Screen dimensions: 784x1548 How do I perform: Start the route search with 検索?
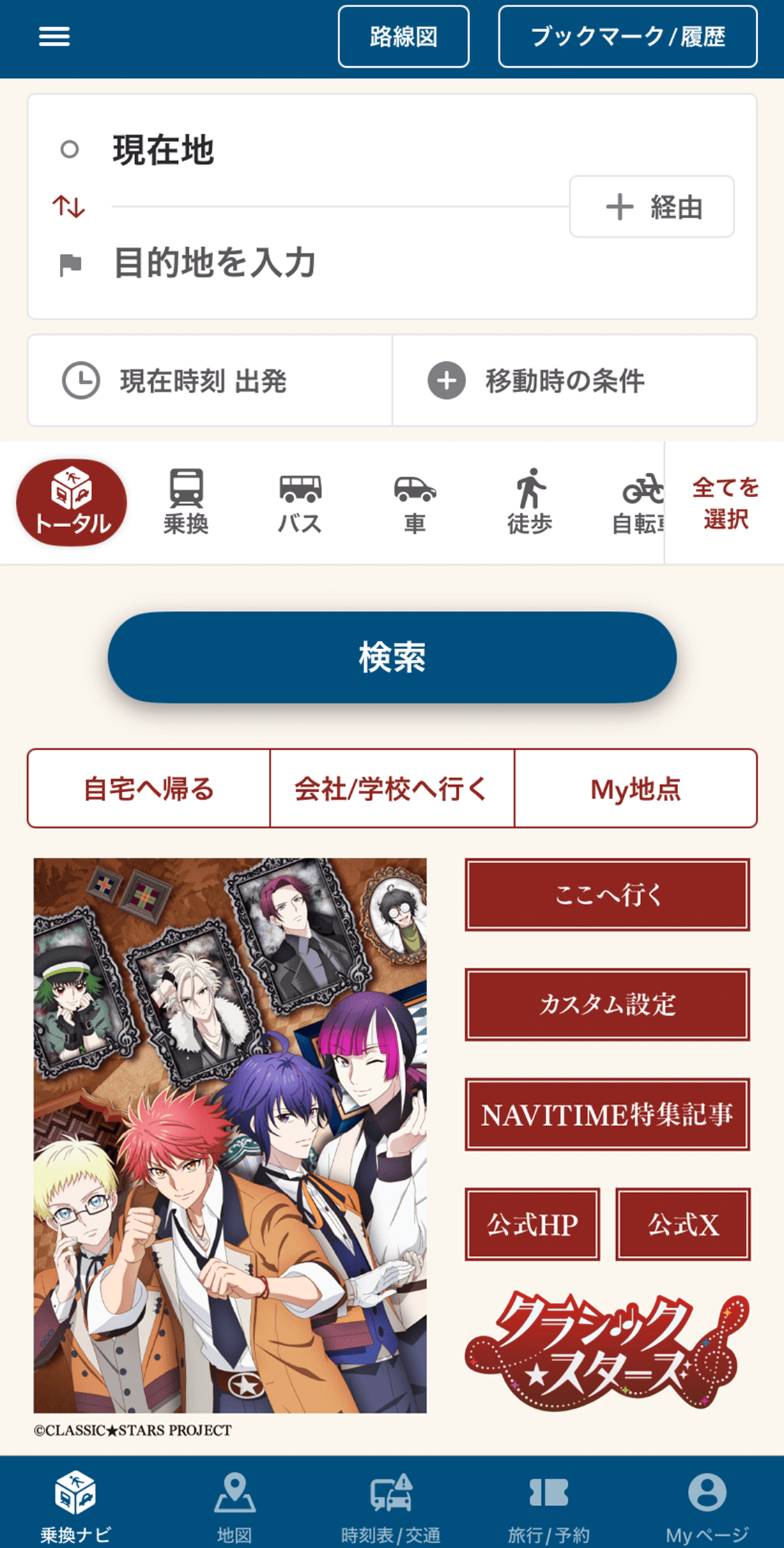392,657
